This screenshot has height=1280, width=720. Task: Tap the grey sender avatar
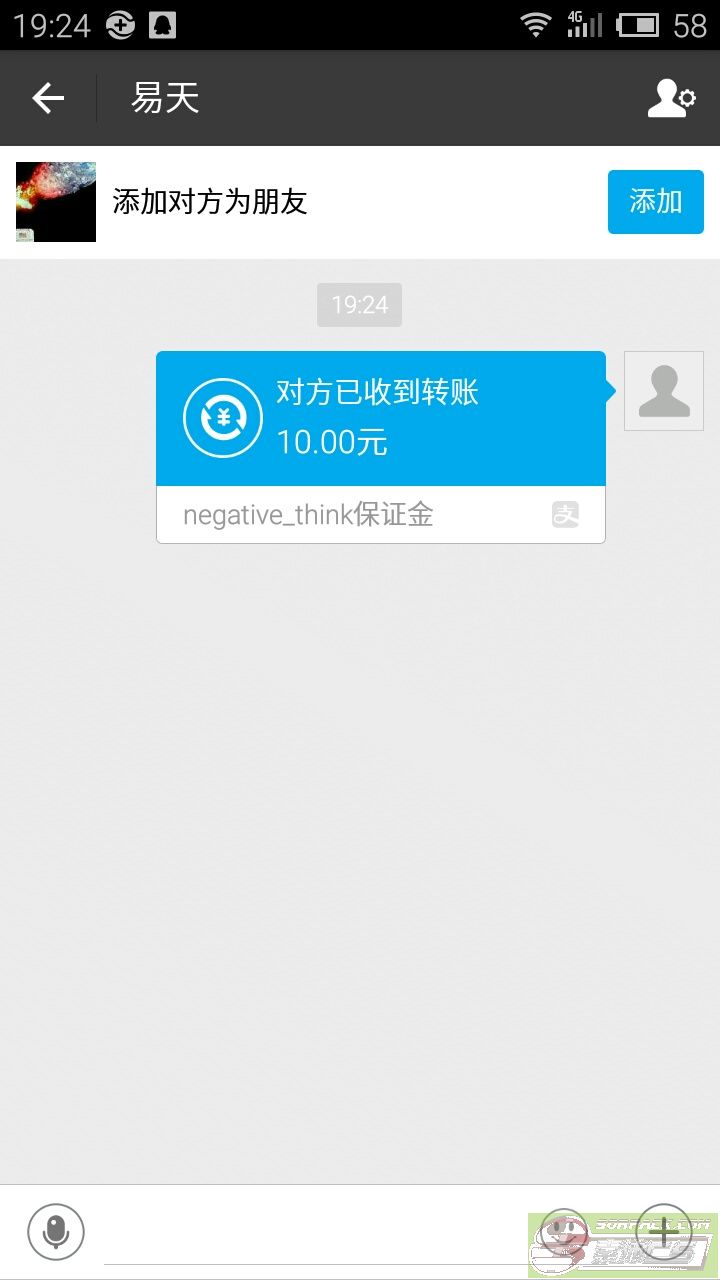pos(664,391)
